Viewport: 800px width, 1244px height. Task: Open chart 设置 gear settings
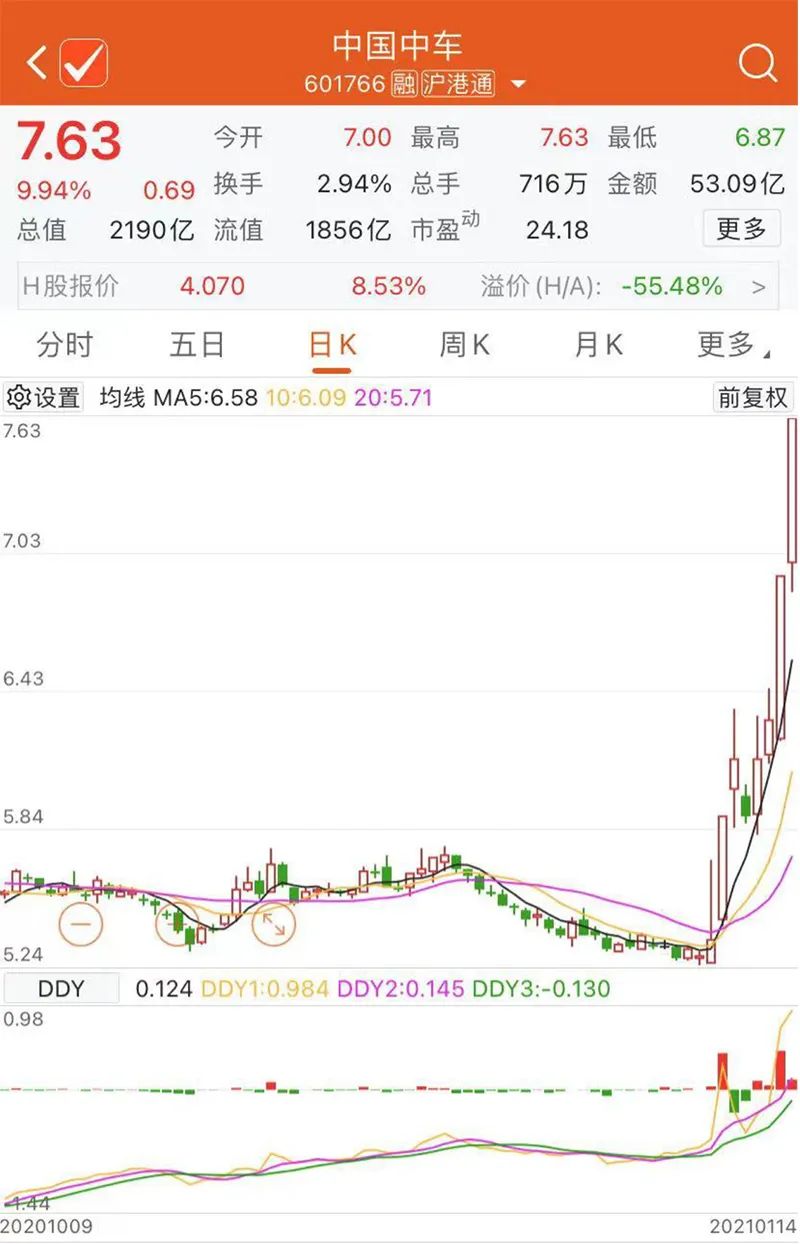43,397
